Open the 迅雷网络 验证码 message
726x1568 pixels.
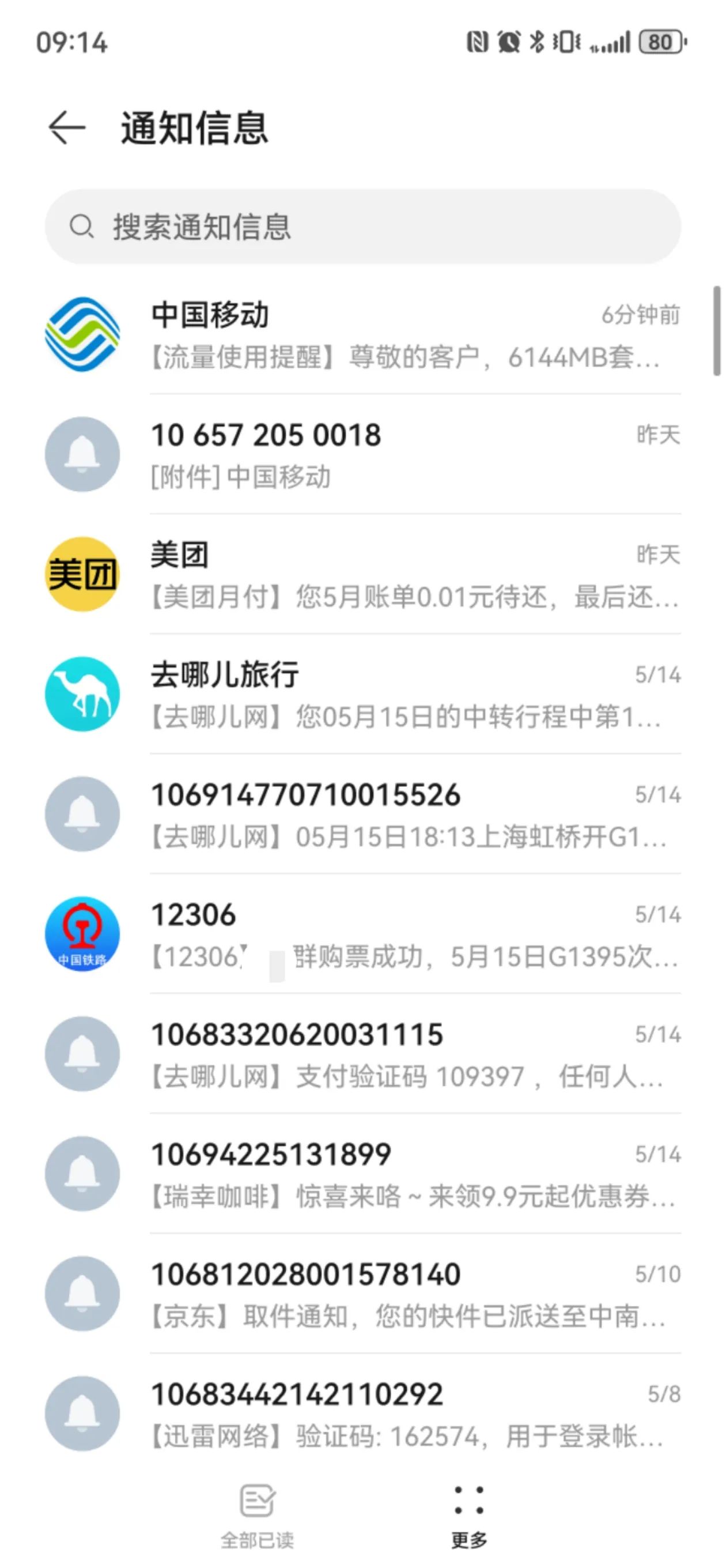[x=414, y=1414]
